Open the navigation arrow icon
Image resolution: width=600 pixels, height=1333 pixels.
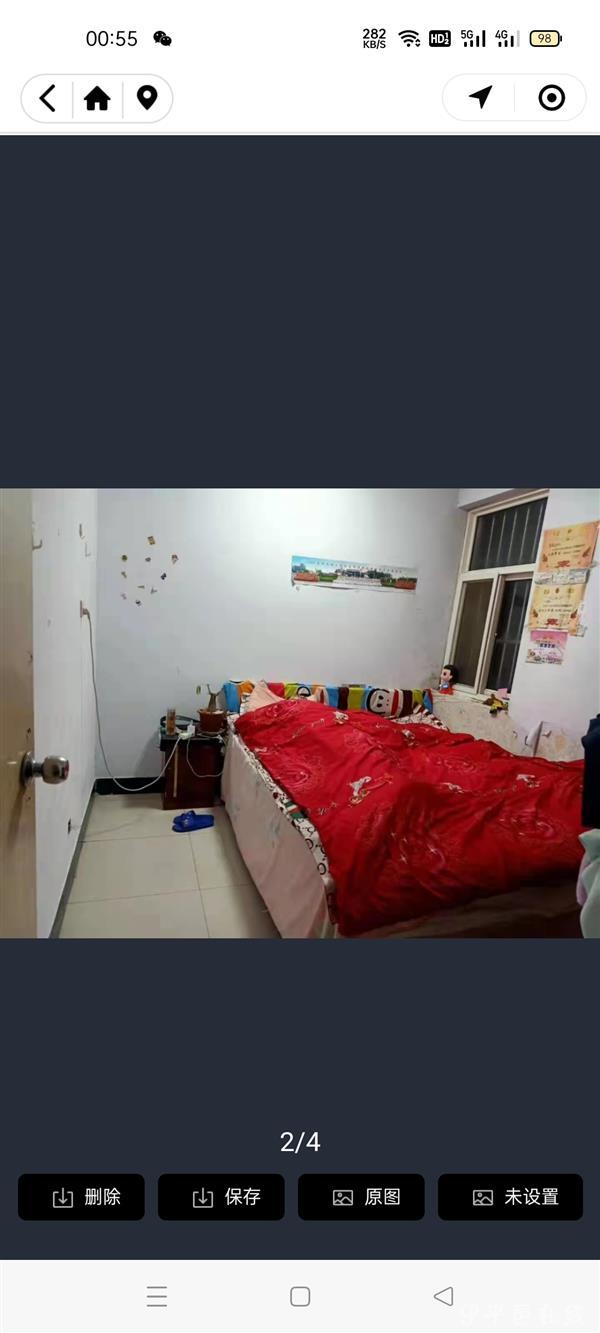pyautogui.click(x=481, y=97)
